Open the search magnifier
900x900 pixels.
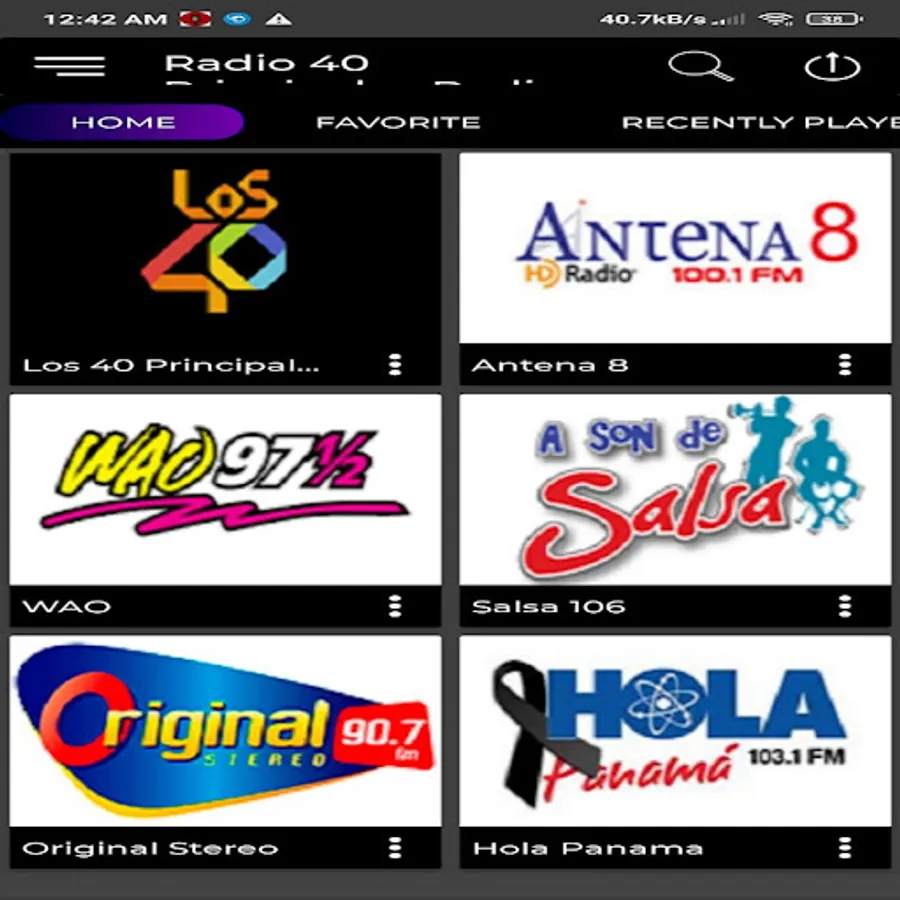[700, 66]
